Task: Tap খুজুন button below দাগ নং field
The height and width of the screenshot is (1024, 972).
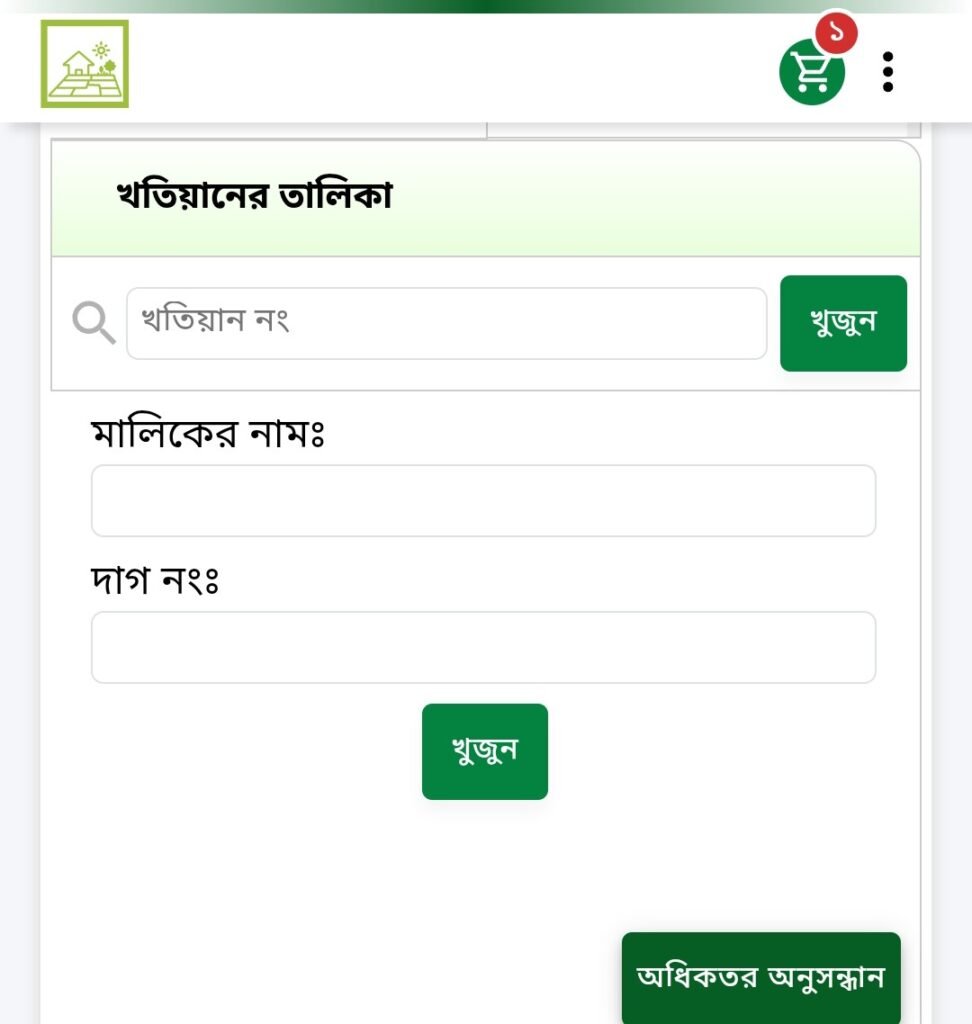Action: tap(484, 751)
